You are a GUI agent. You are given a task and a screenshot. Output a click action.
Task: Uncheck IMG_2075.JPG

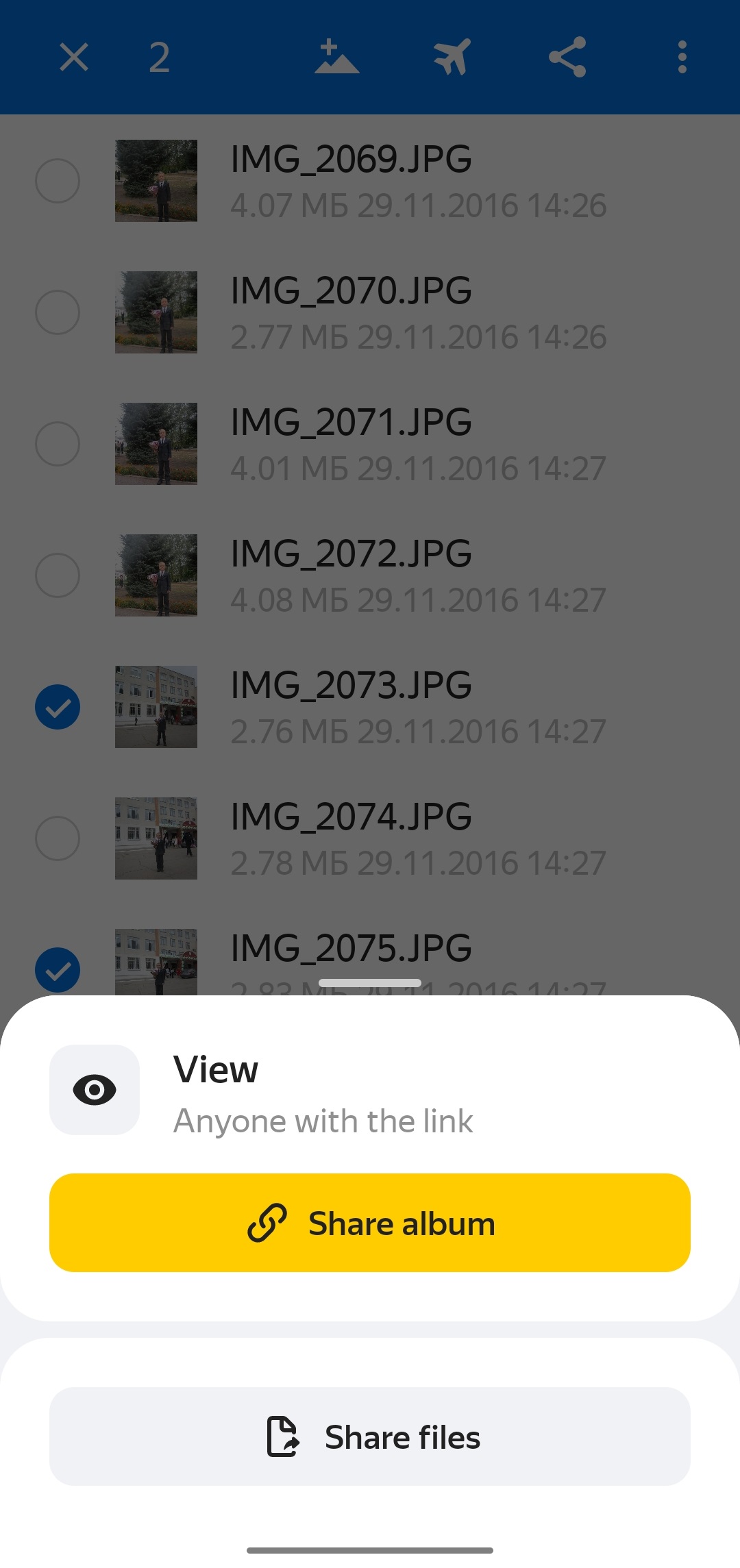(x=58, y=969)
